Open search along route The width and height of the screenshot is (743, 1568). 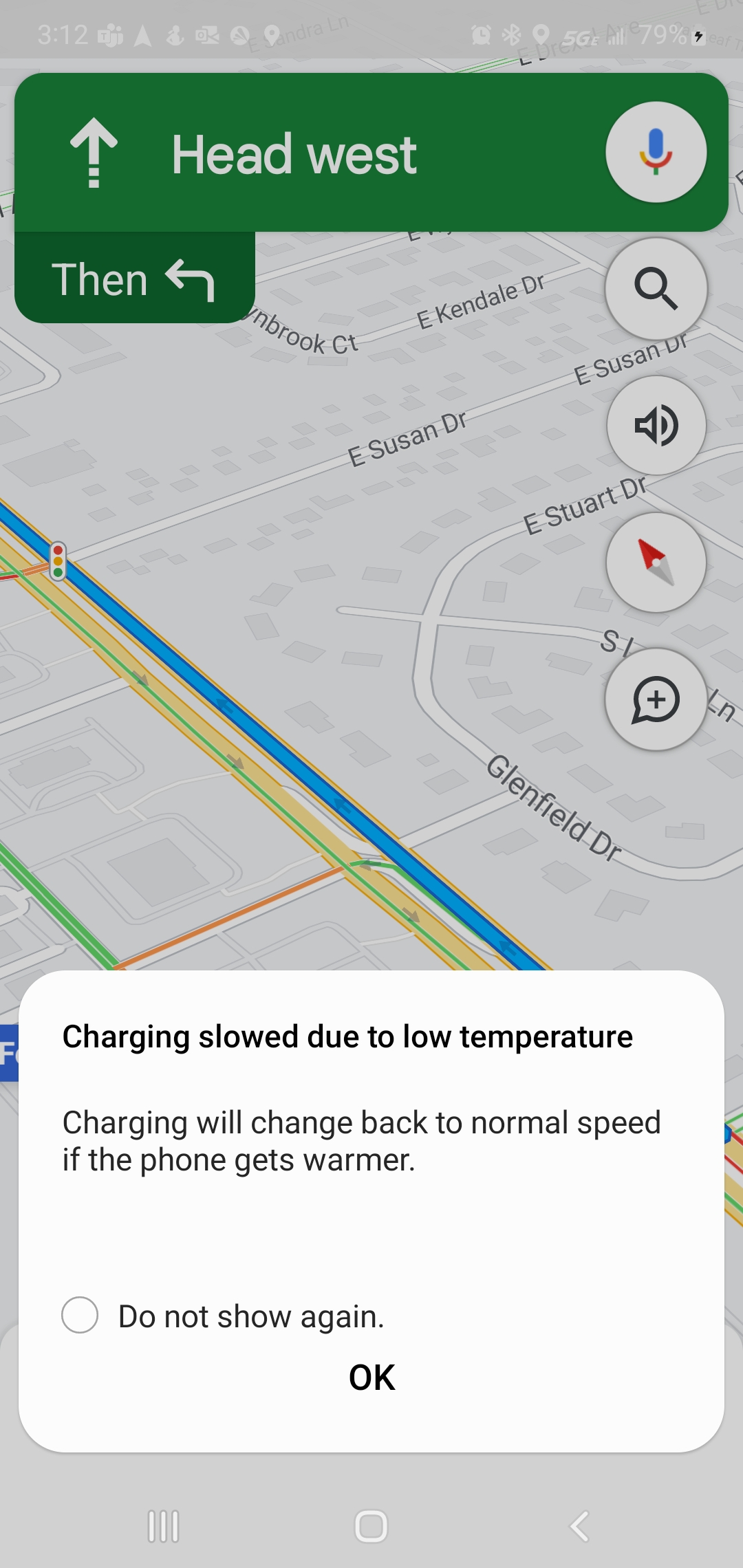(656, 288)
